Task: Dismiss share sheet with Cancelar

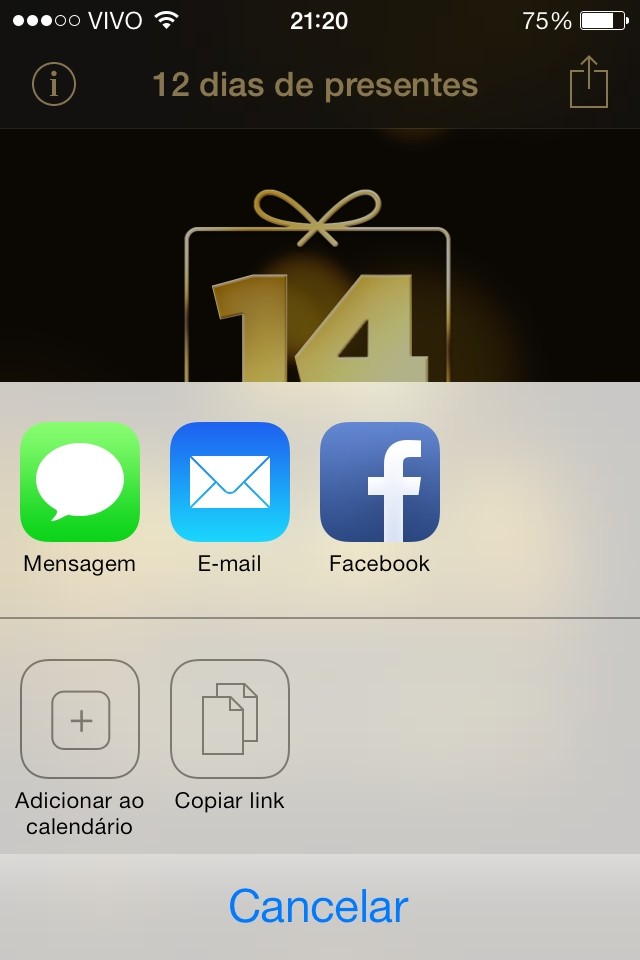Action: tap(319, 906)
